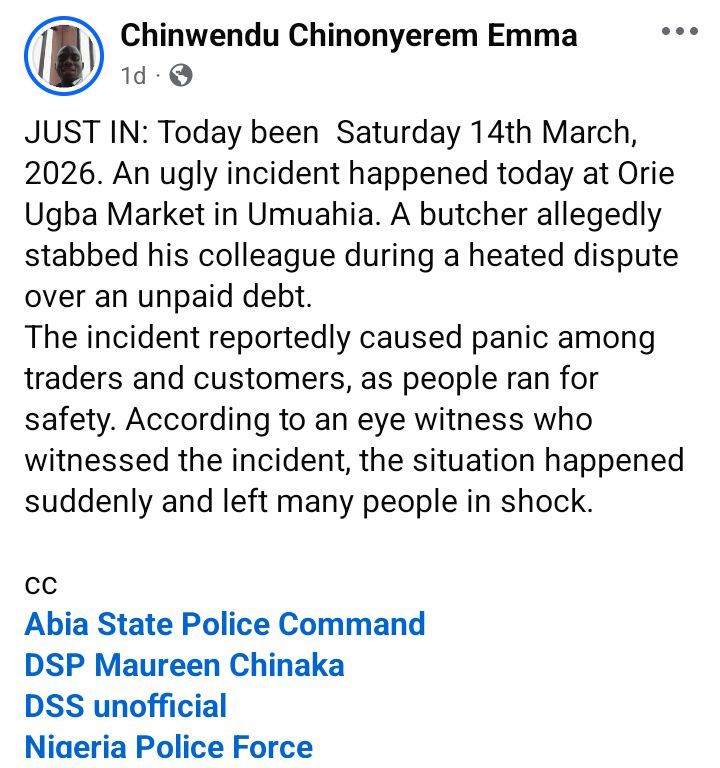Open Chinwendu Chinonyerem Emma's profile picture
Viewport: 720px width, 768px height.
tap(62, 56)
